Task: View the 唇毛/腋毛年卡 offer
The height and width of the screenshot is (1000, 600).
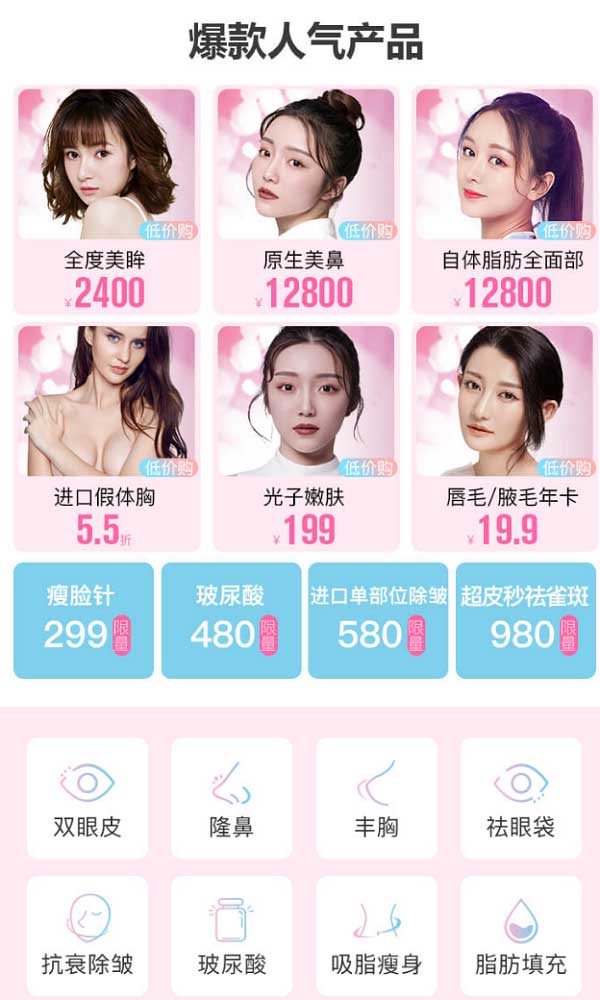Action: coord(504,437)
